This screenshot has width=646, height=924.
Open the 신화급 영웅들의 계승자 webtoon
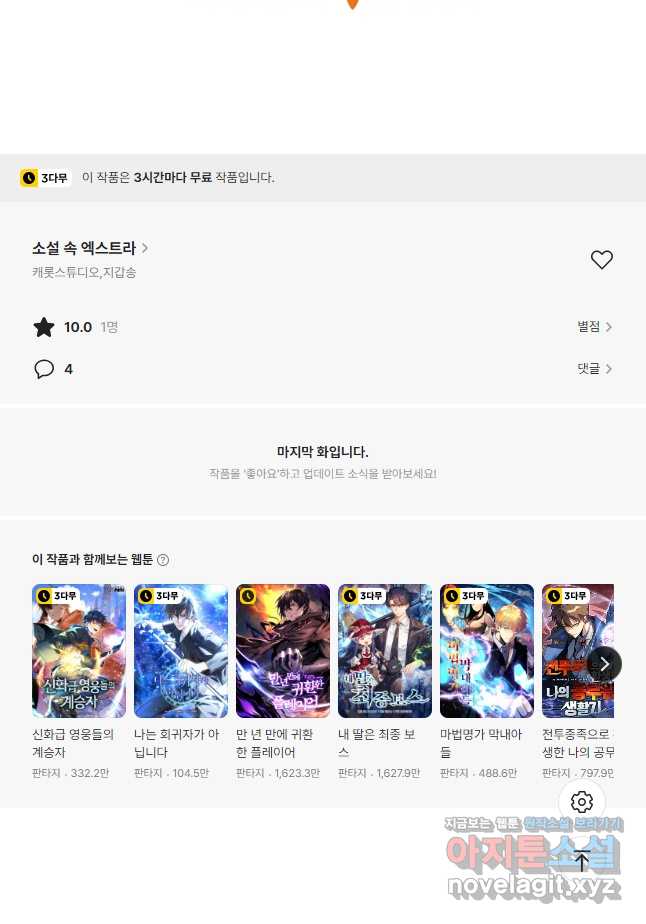pyautogui.click(x=79, y=651)
